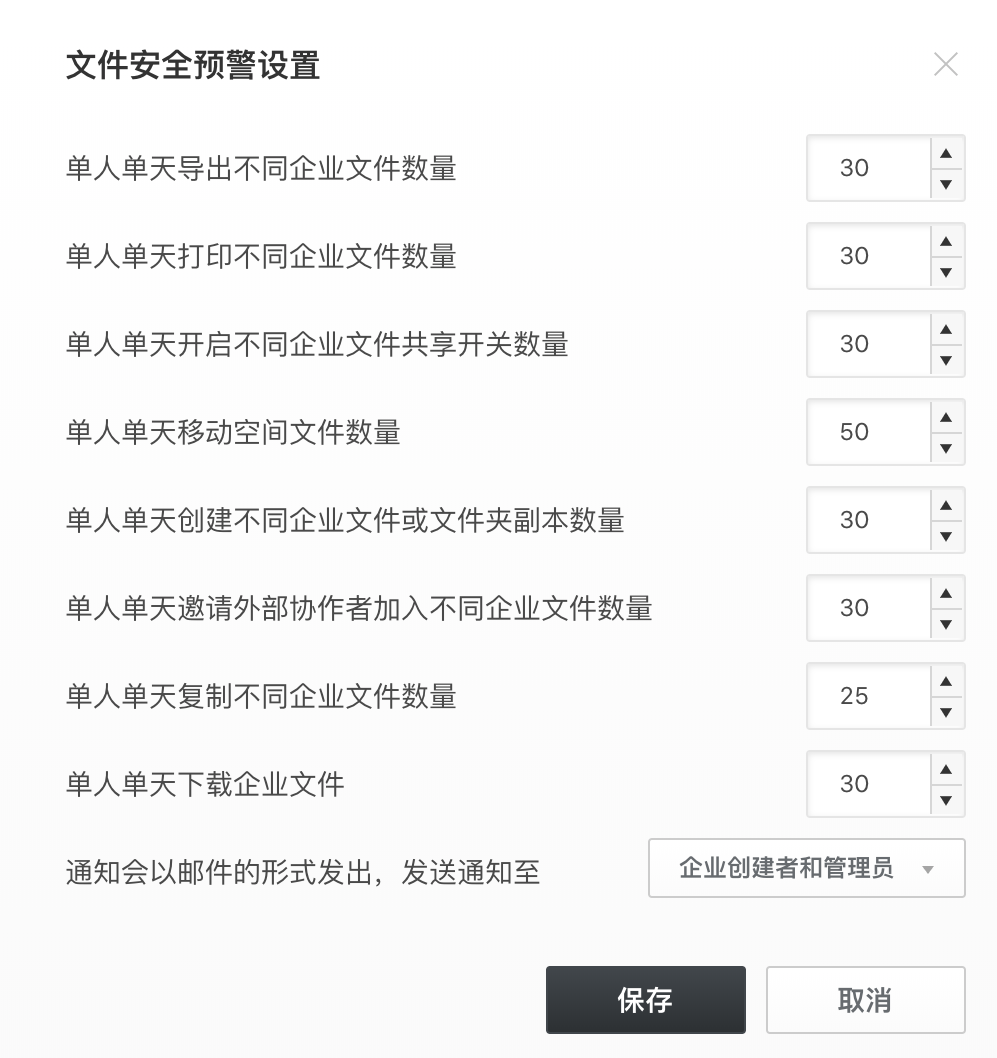Image resolution: width=997 pixels, height=1058 pixels.
Task: Select the copy files input showing 25
Action: coord(868,696)
